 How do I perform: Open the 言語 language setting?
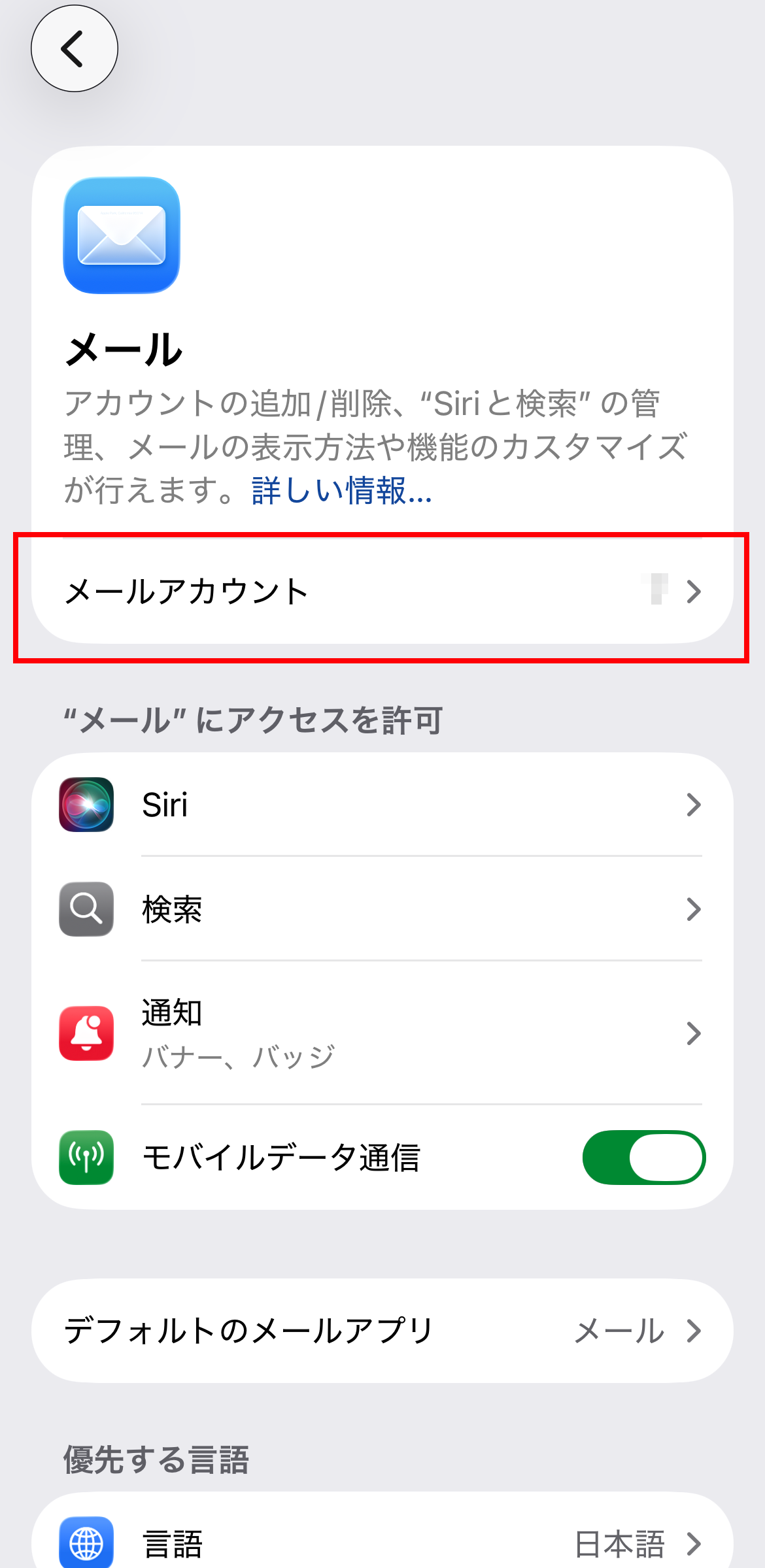tap(382, 1543)
